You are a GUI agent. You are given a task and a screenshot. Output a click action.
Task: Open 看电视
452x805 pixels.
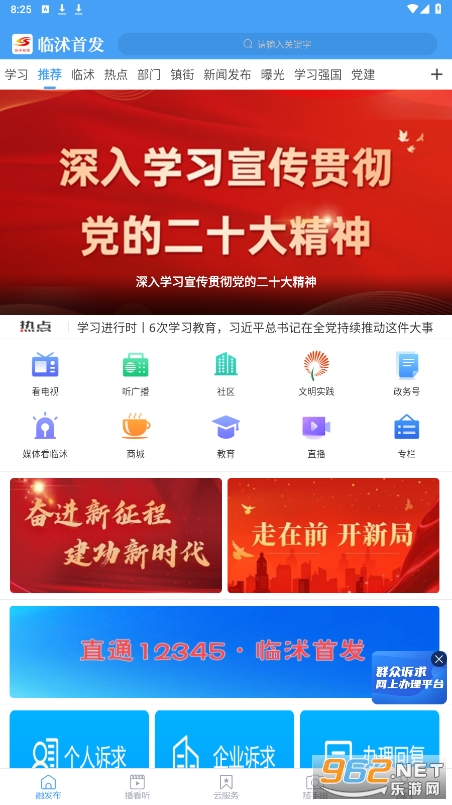tap(45, 374)
